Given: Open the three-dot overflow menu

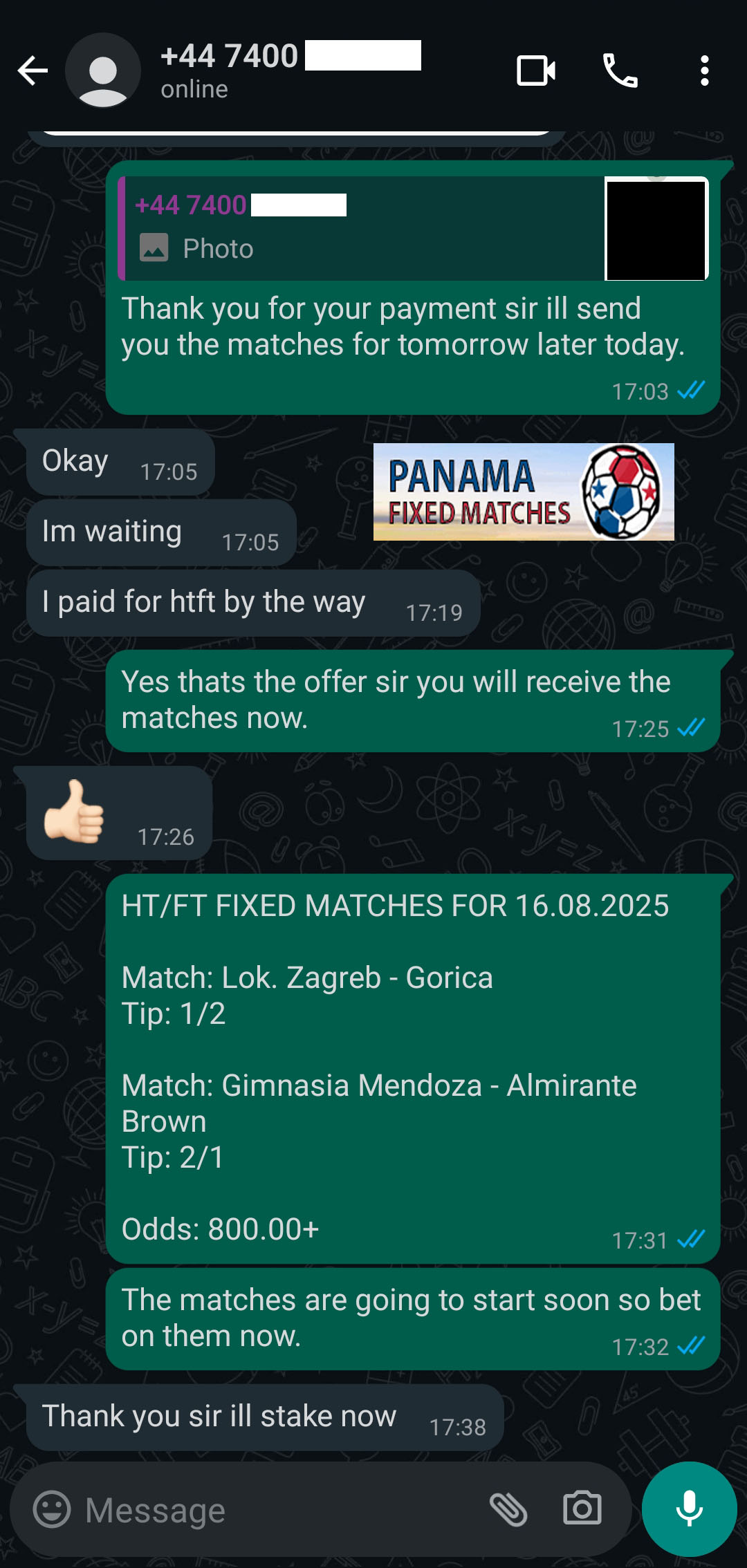Looking at the screenshot, I should coord(704,71).
